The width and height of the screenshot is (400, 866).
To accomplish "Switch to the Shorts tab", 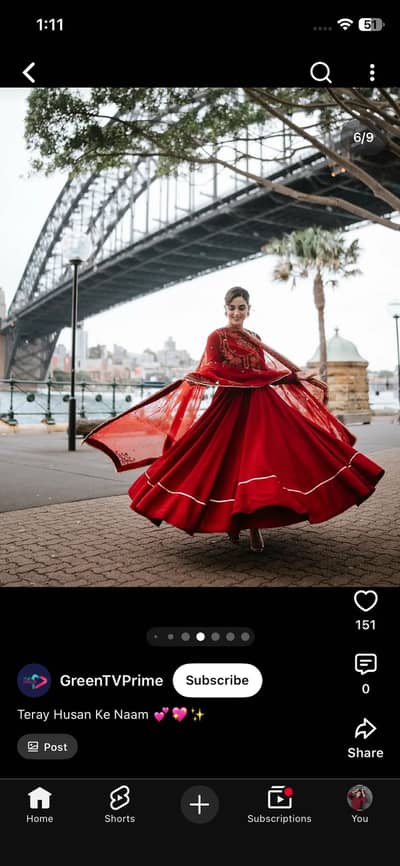I will [x=120, y=805].
